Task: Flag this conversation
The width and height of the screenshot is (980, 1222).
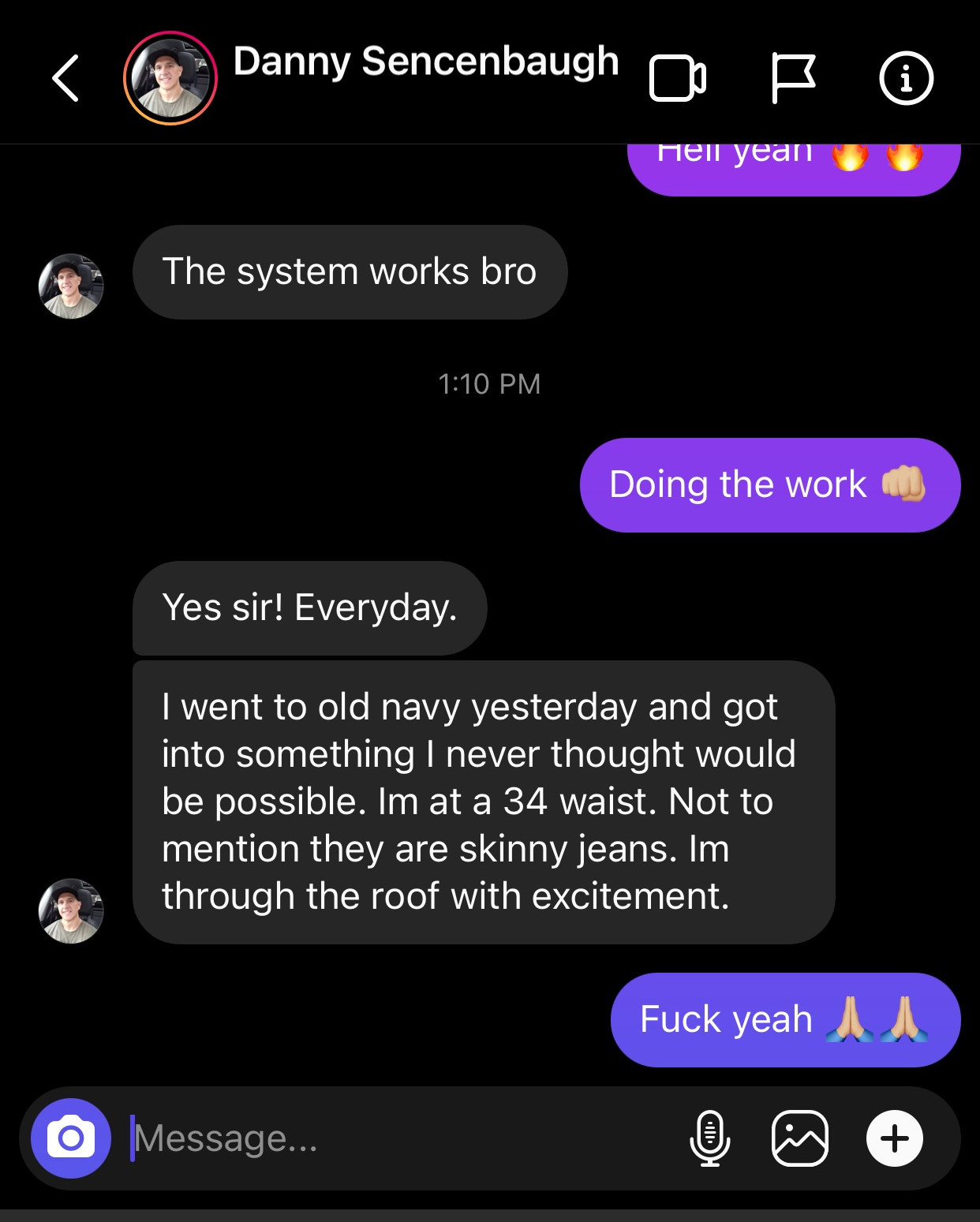Action: [792, 78]
